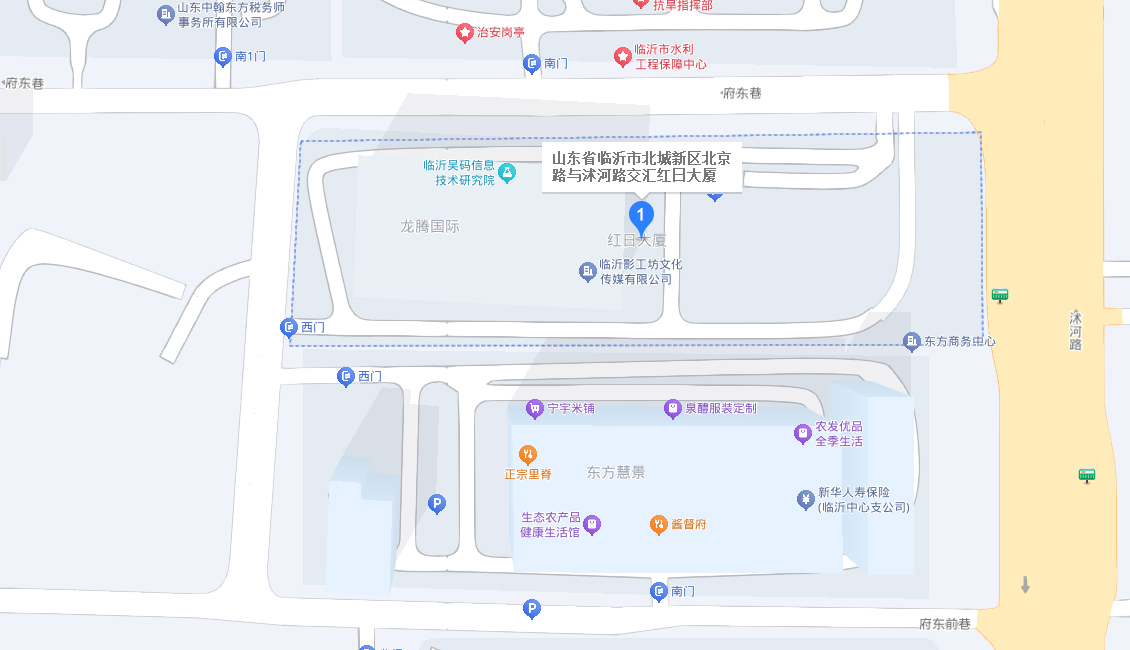Select the 宁宇米铺 shop marker

coord(535,408)
